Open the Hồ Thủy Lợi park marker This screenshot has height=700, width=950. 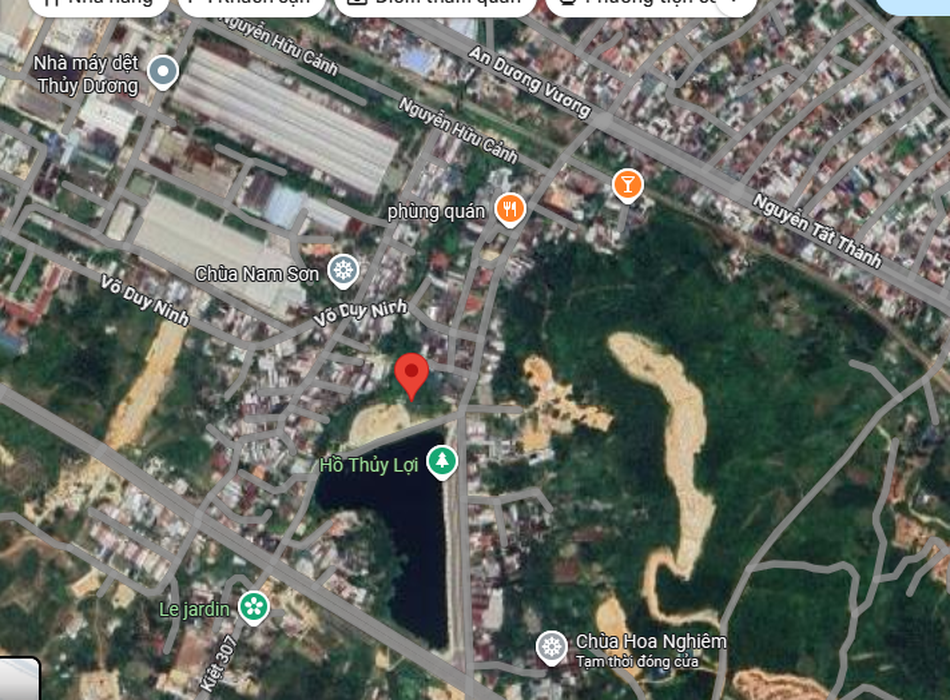[441, 461]
